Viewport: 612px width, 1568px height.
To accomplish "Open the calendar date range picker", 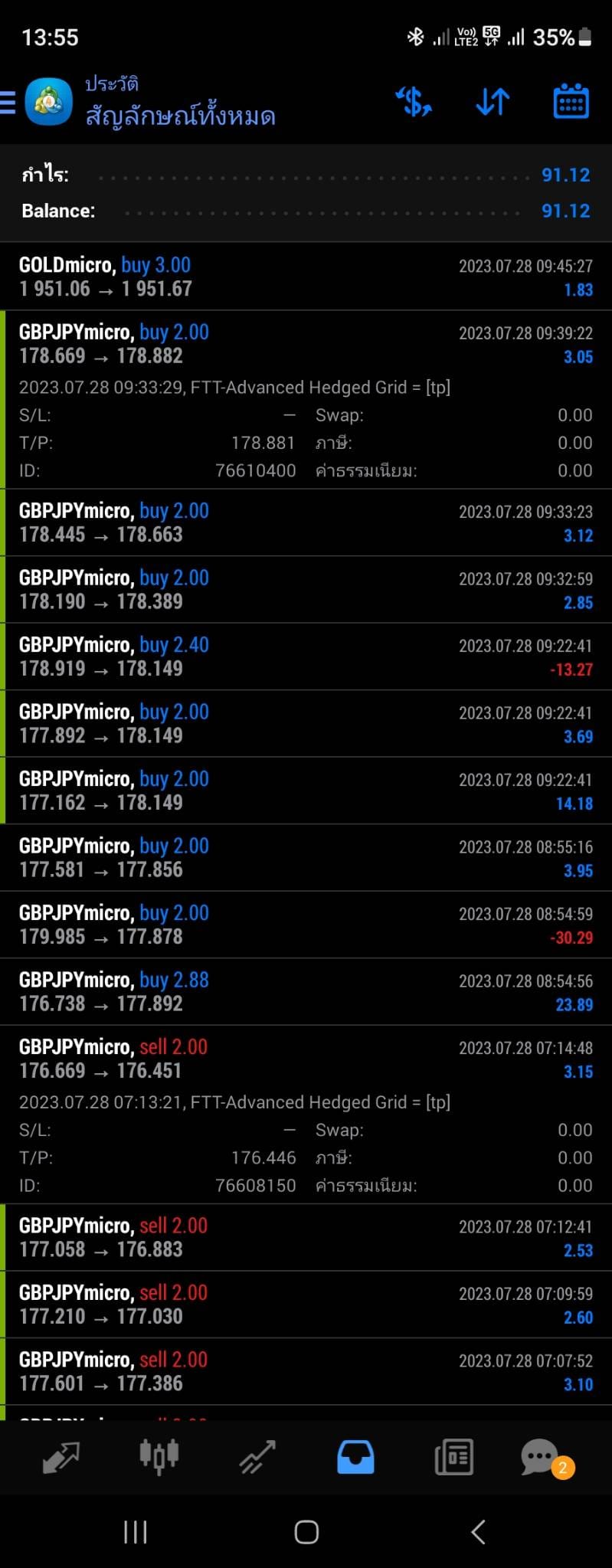I will (571, 102).
